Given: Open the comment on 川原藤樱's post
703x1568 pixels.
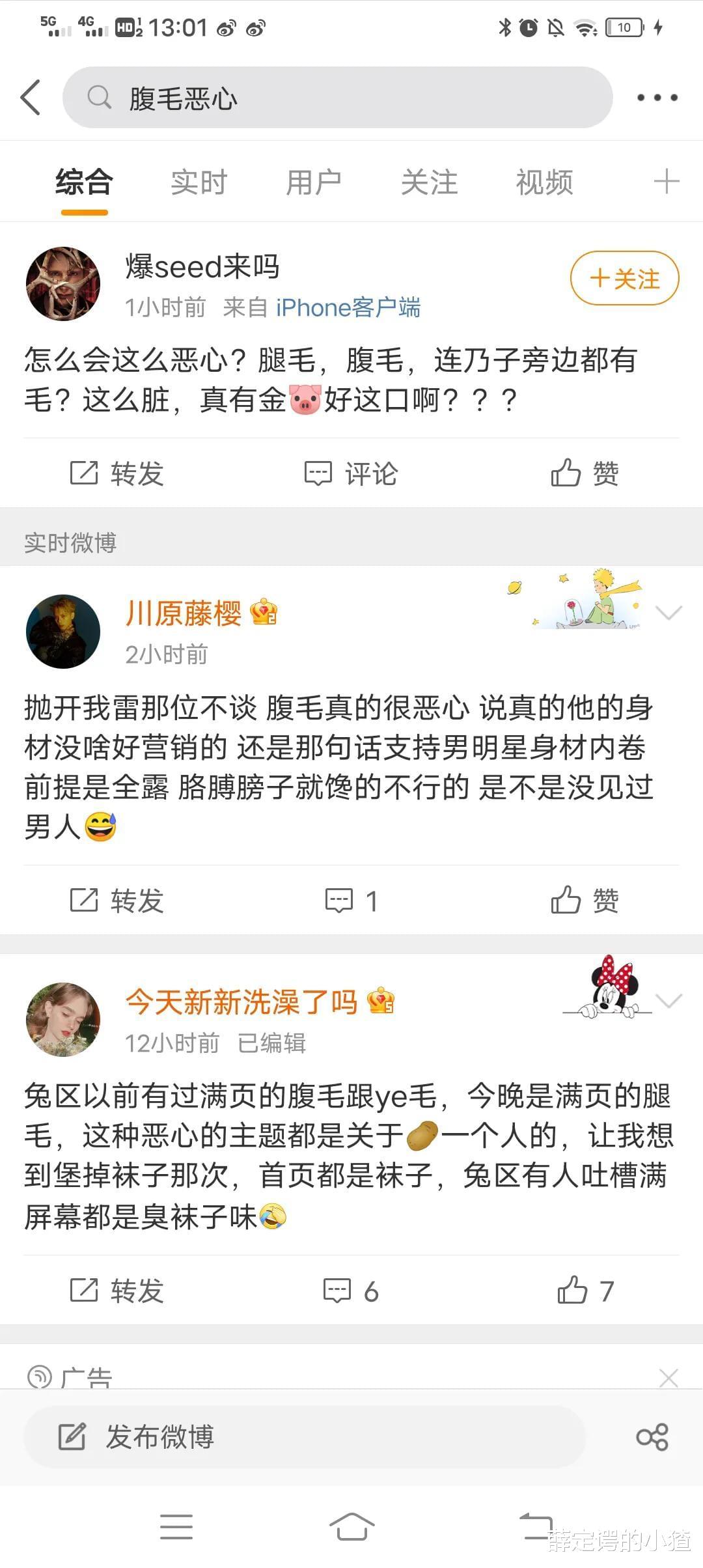Looking at the screenshot, I should (x=351, y=901).
